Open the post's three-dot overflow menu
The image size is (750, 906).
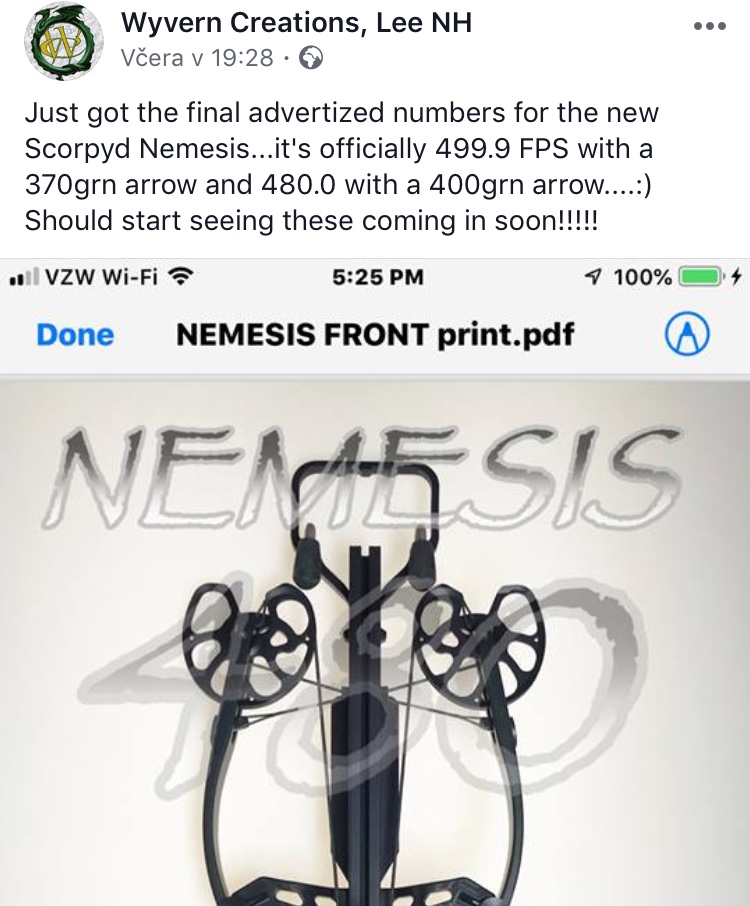[x=709, y=27]
